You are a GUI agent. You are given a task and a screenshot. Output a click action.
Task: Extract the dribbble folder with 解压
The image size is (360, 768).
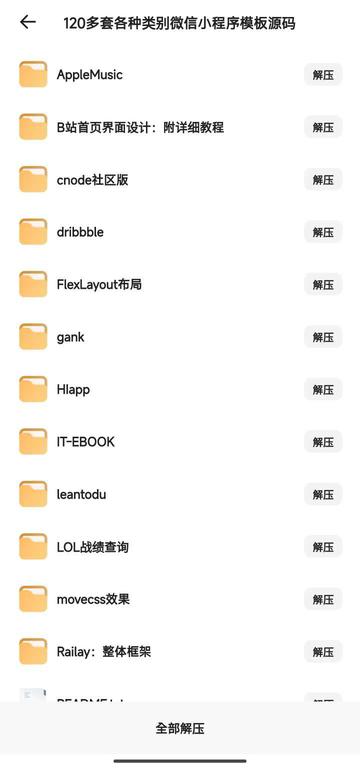(323, 232)
